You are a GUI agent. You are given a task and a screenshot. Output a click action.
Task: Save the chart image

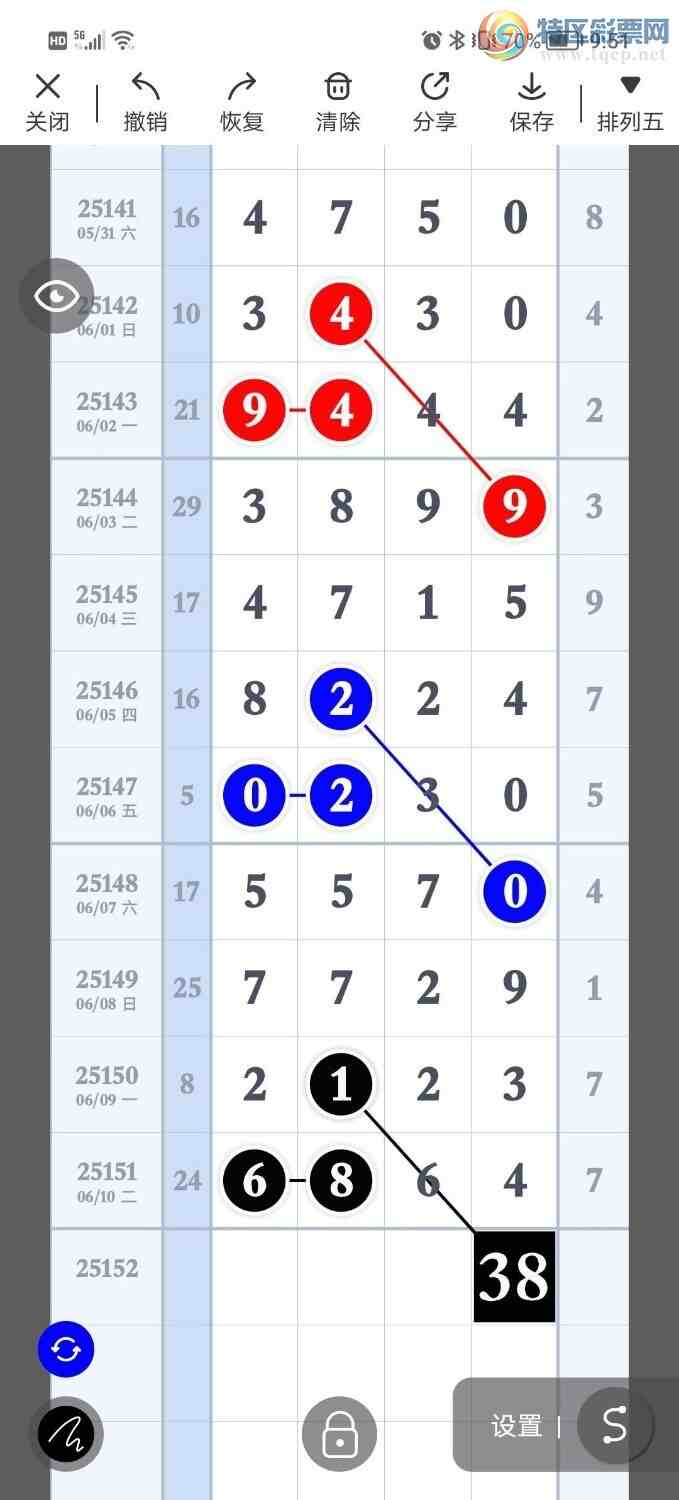(x=531, y=102)
